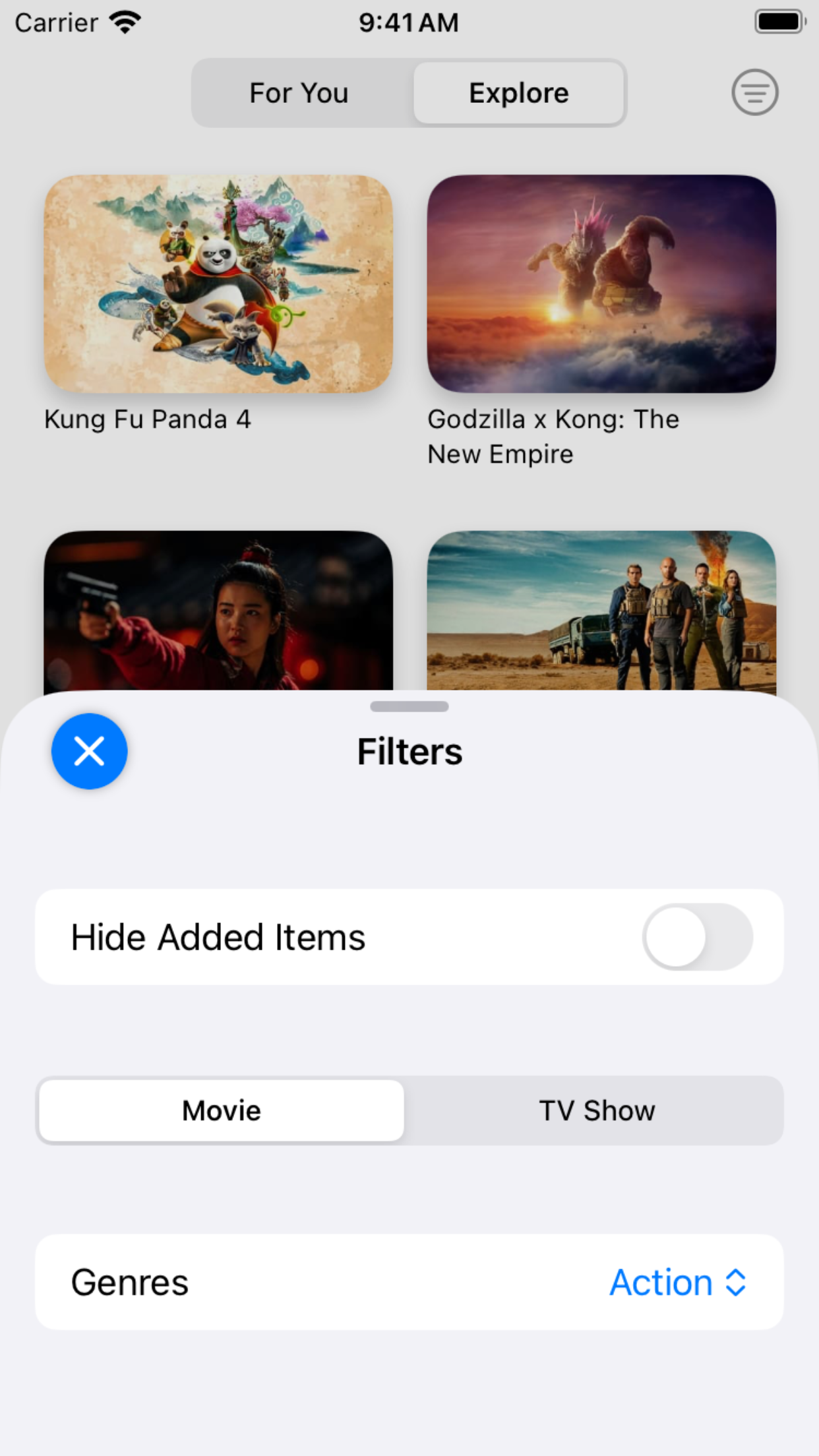Select the Movie segment
819x1456 pixels.
coord(222,1110)
